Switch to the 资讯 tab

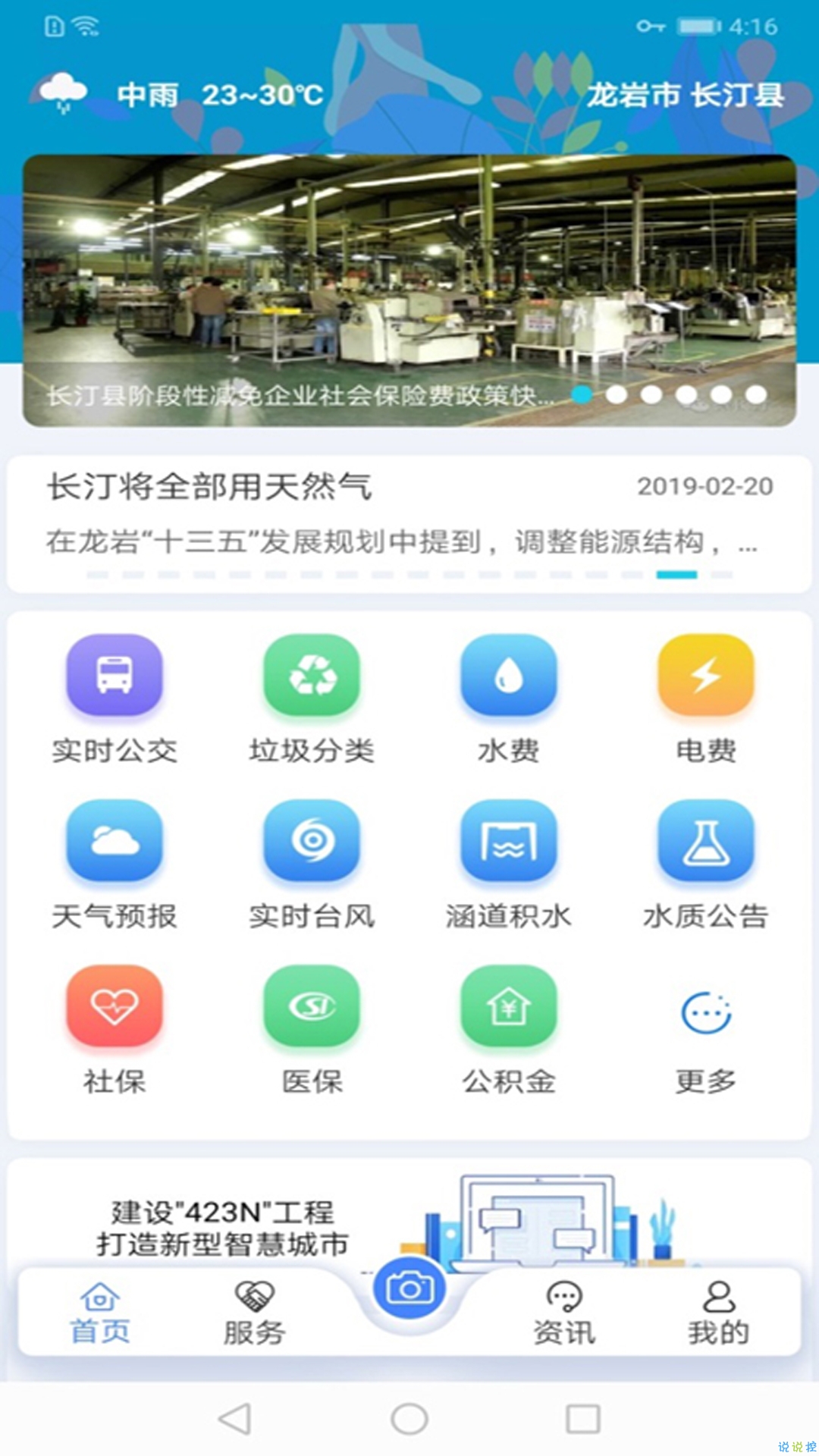point(564,1313)
